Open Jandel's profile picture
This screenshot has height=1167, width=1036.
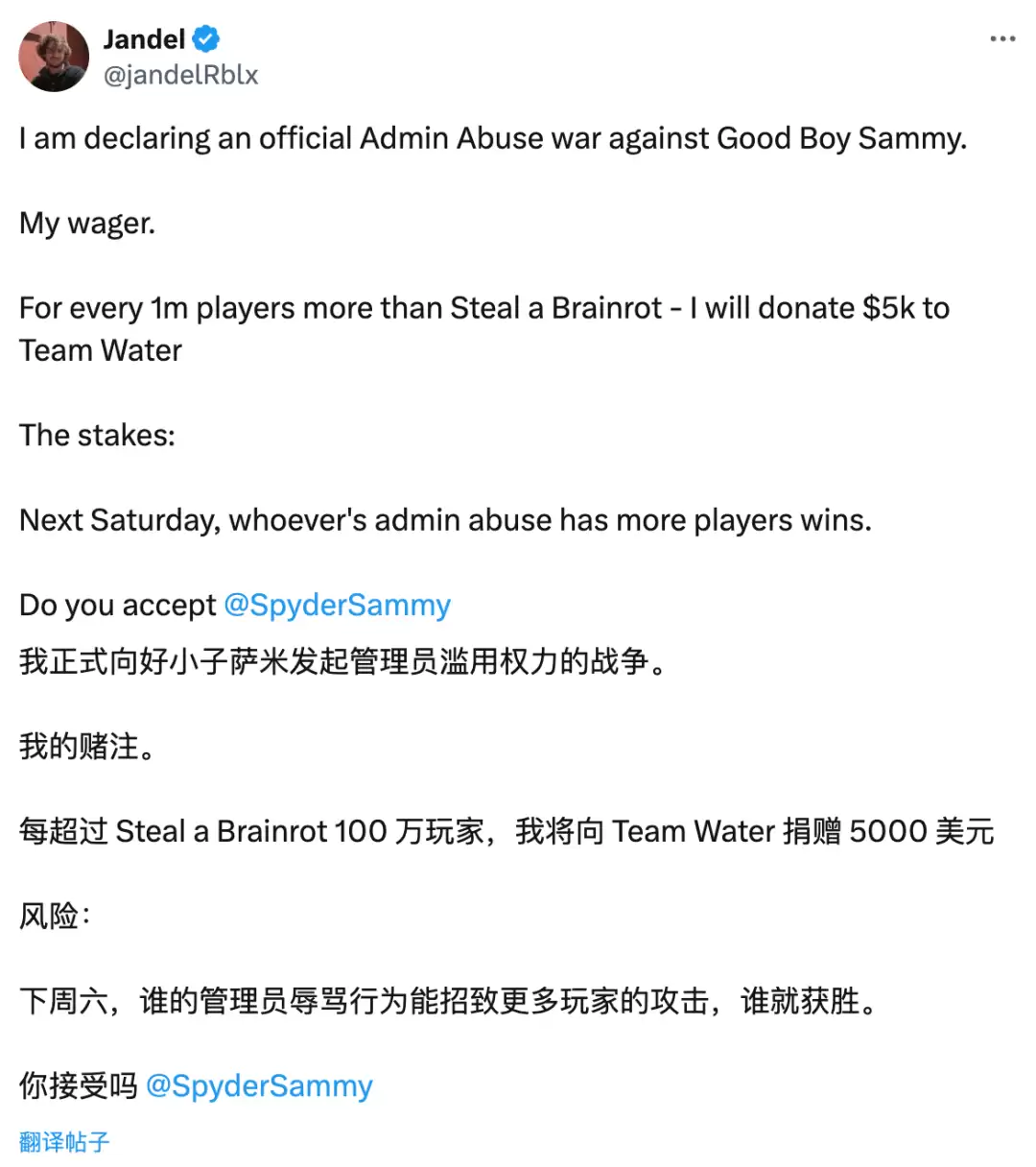54,57
